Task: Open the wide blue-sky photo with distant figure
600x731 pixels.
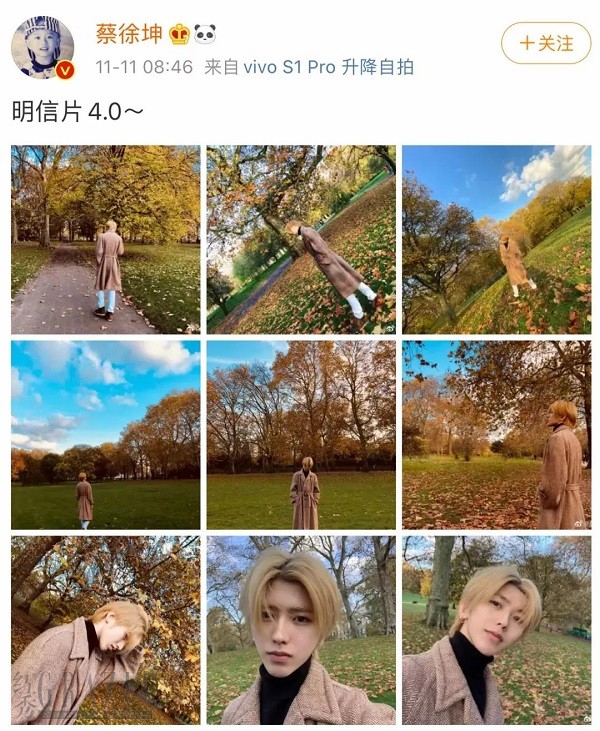Action: coord(105,435)
